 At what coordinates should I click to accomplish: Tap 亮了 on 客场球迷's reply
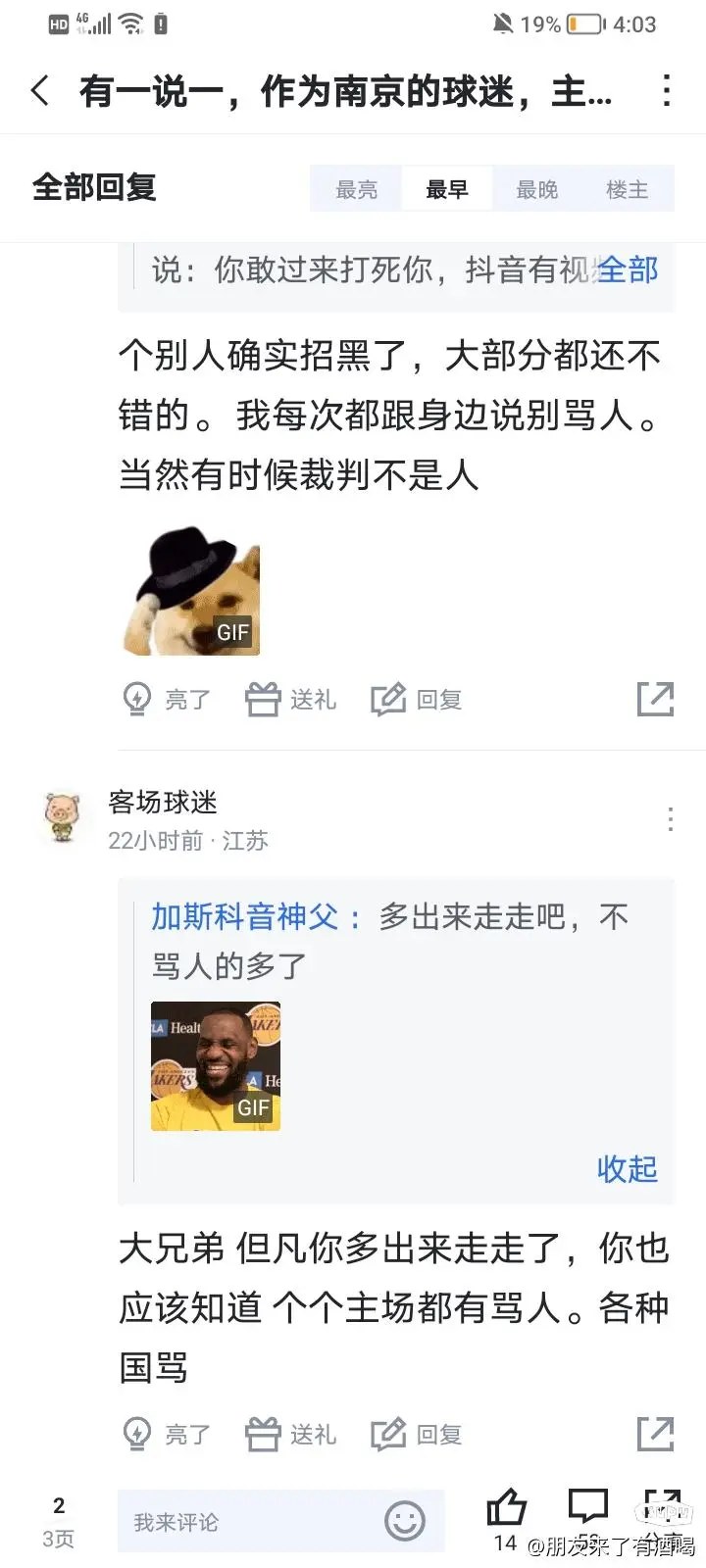coord(167,1435)
